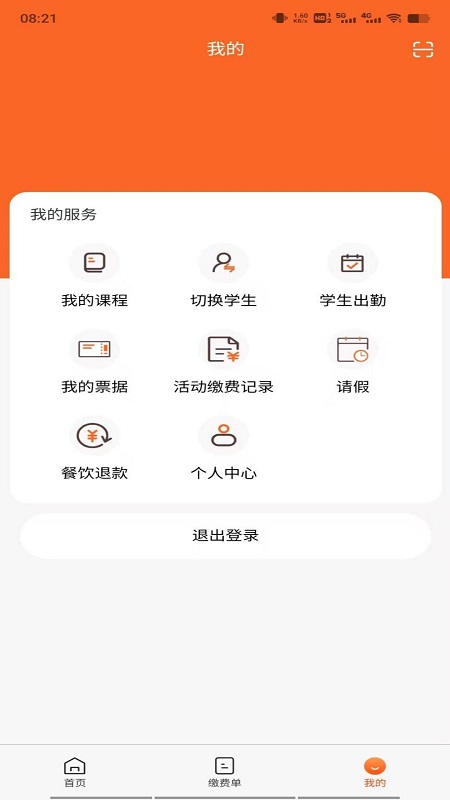Open 餐饮退款 meal refund
Viewport: 450px width, 800px height.
pyautogui.click(x=94, y=449)
